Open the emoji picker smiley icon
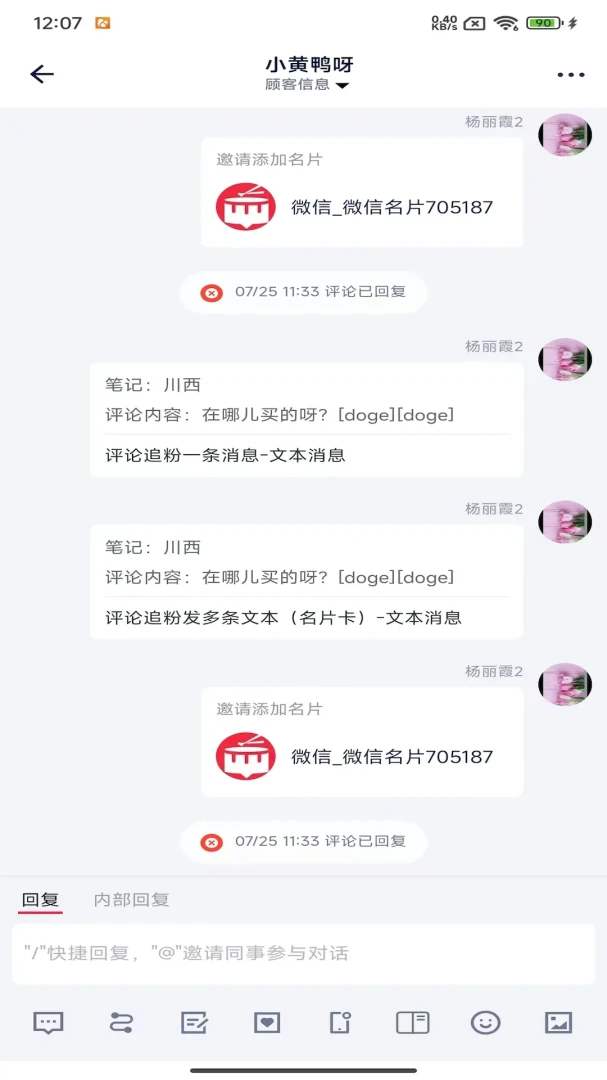607x1080 pixels. click(486, 1023)
